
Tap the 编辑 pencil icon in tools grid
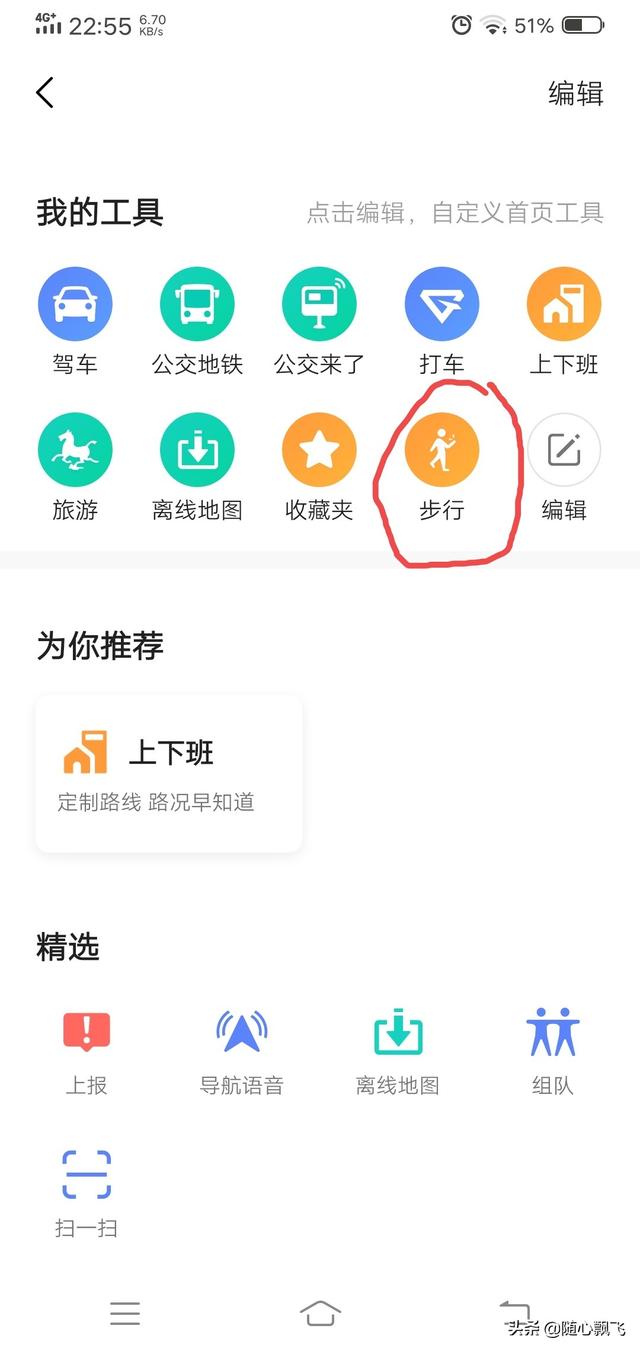564,451
